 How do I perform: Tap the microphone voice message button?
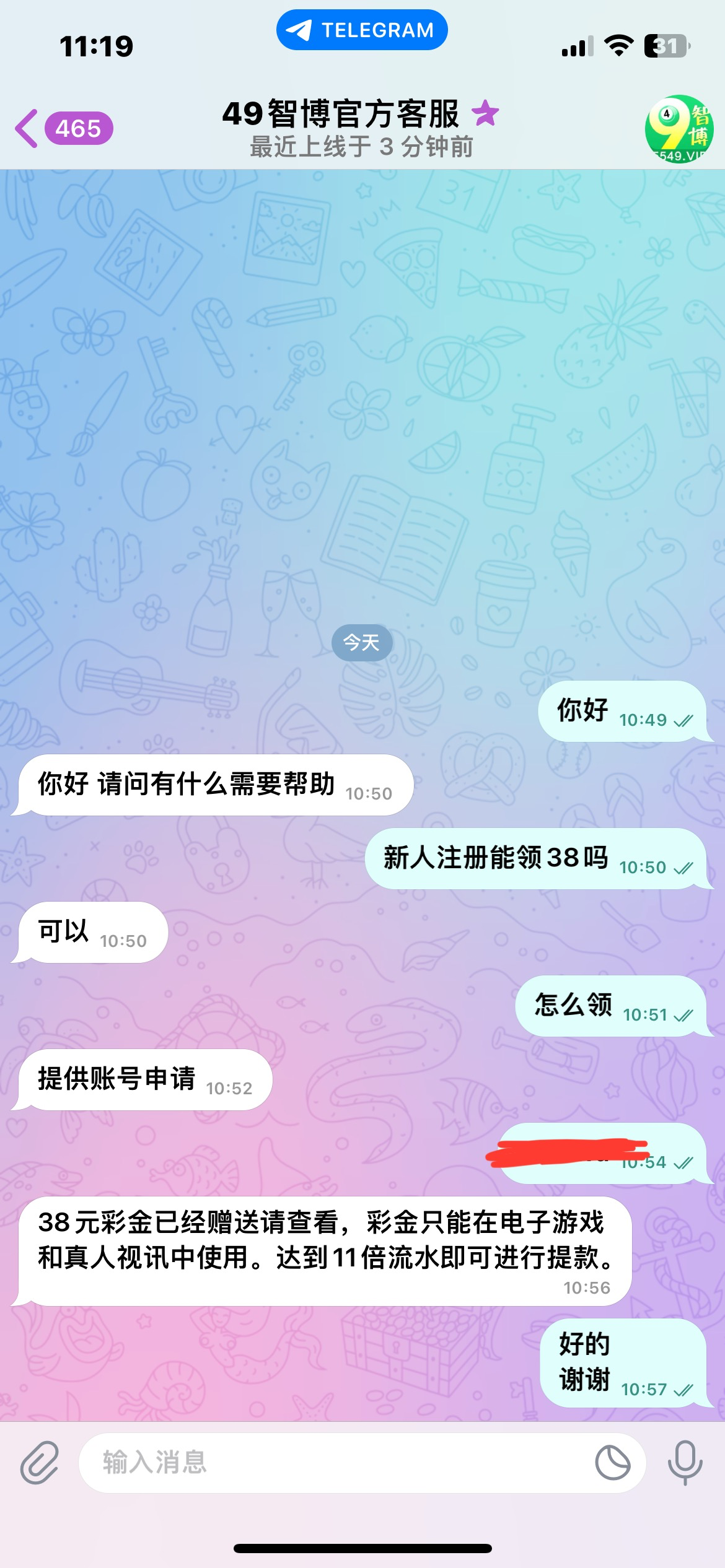point(685,1462)
